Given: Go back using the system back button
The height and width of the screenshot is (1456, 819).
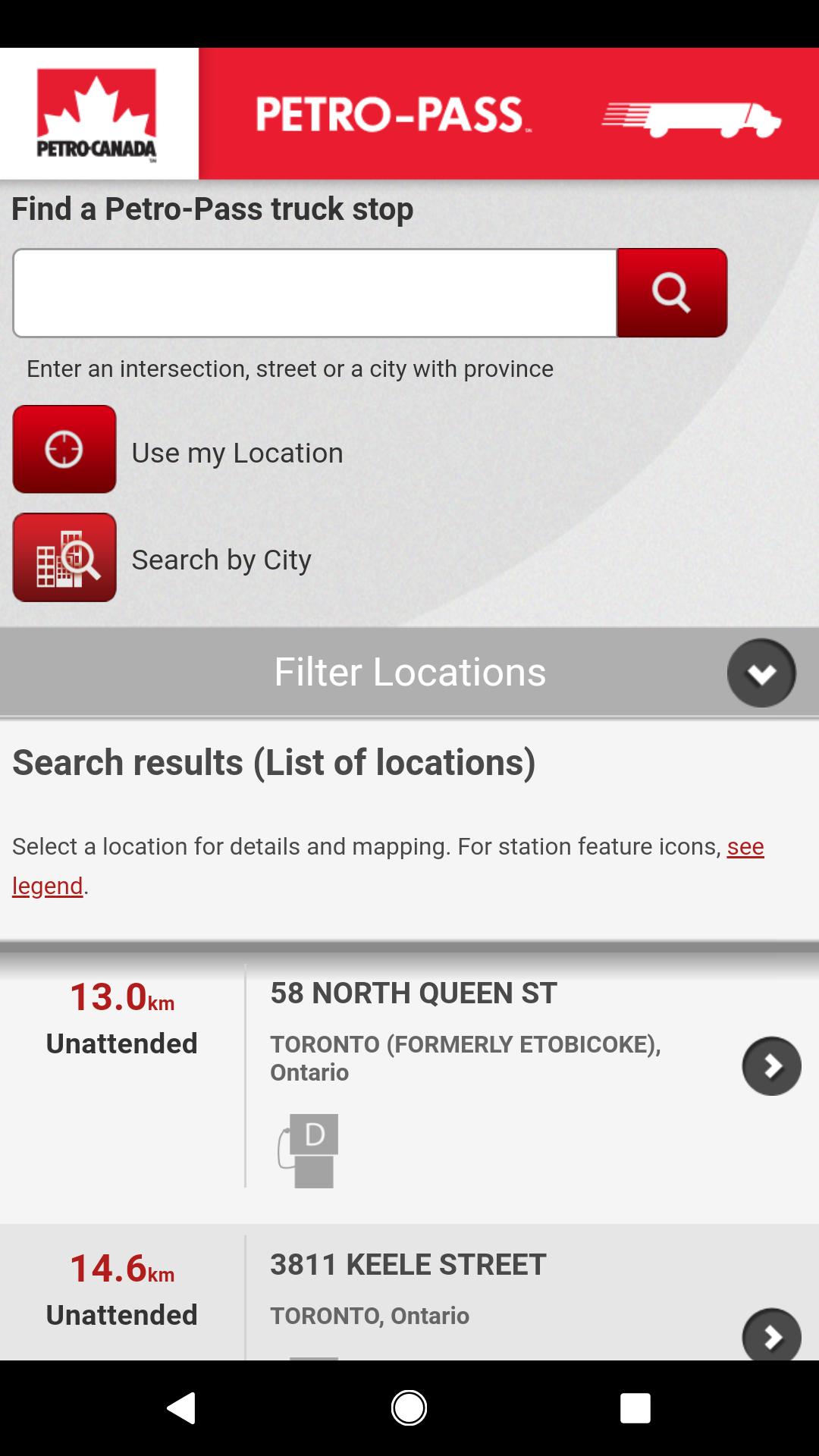Looking at the screenshot, I should pos(182,1408).
